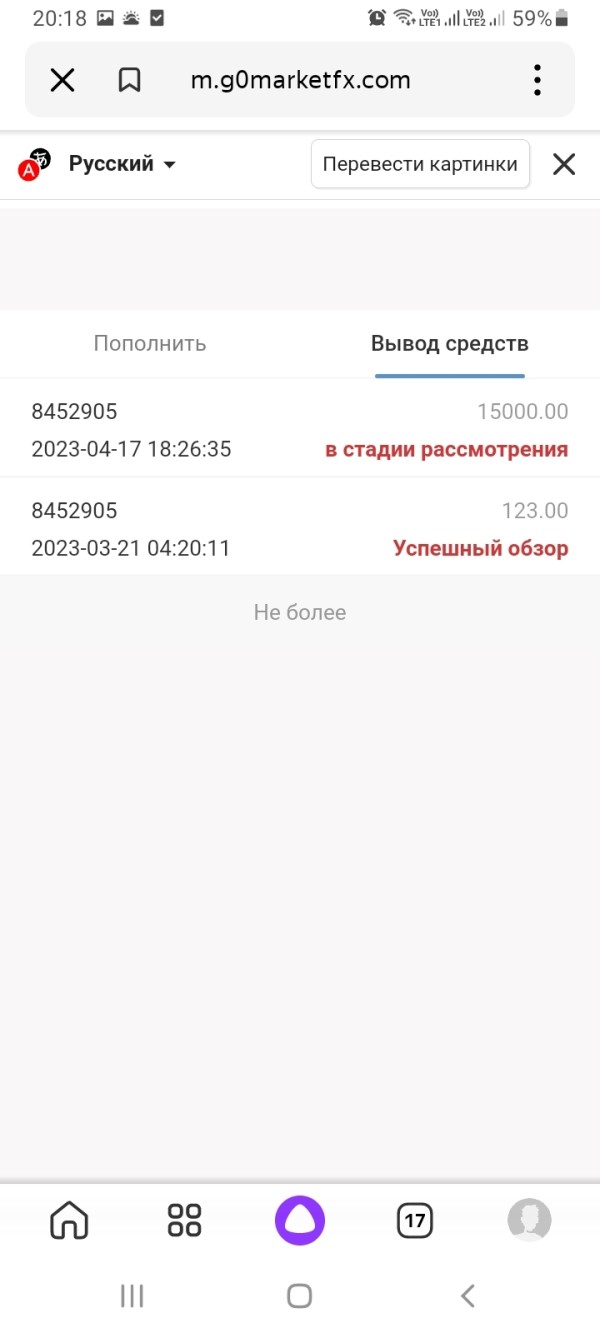Screen dimensions: 600x1333
Task: Tap the Перевести картинки button
Action: click(x=420, y=164)
